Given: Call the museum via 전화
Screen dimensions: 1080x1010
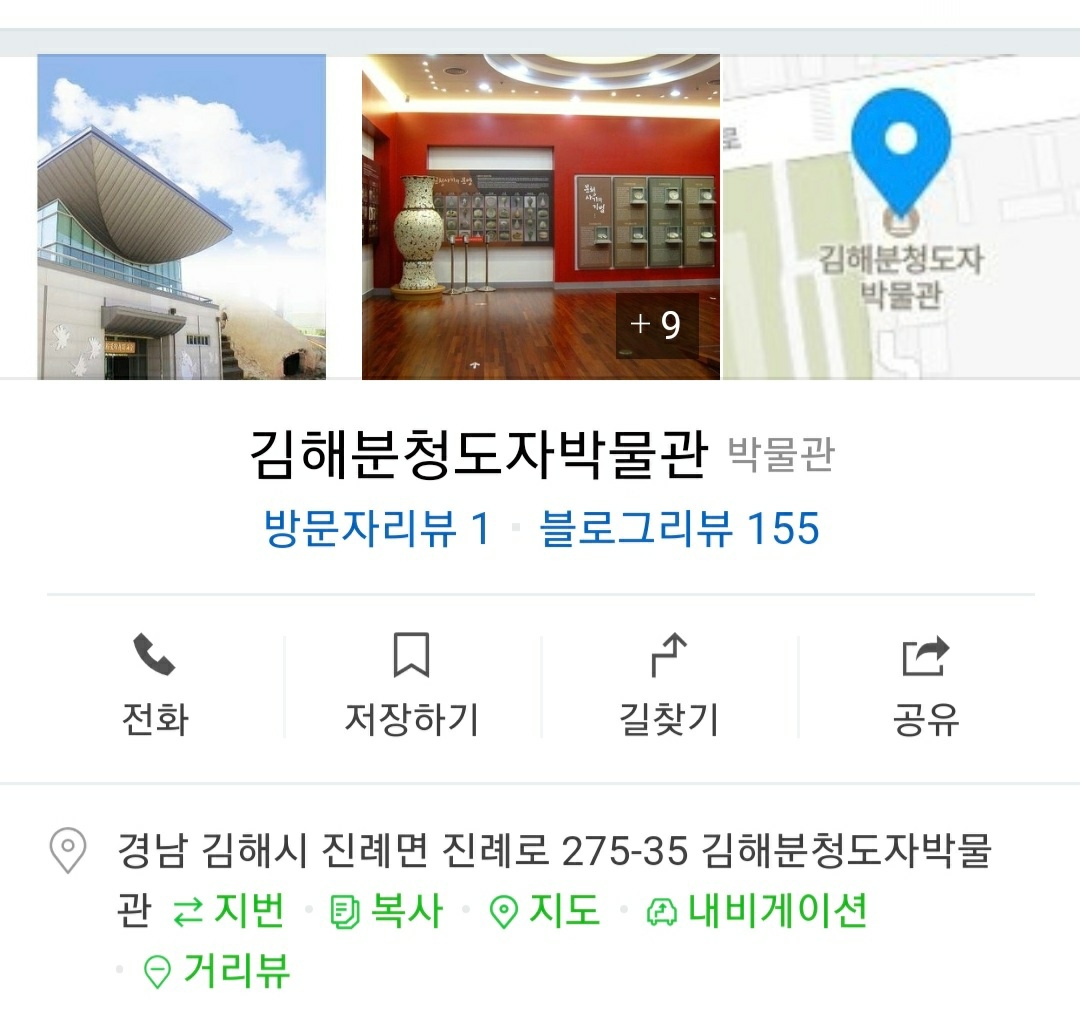Looking at the screenshot, I should coord(155,686).
